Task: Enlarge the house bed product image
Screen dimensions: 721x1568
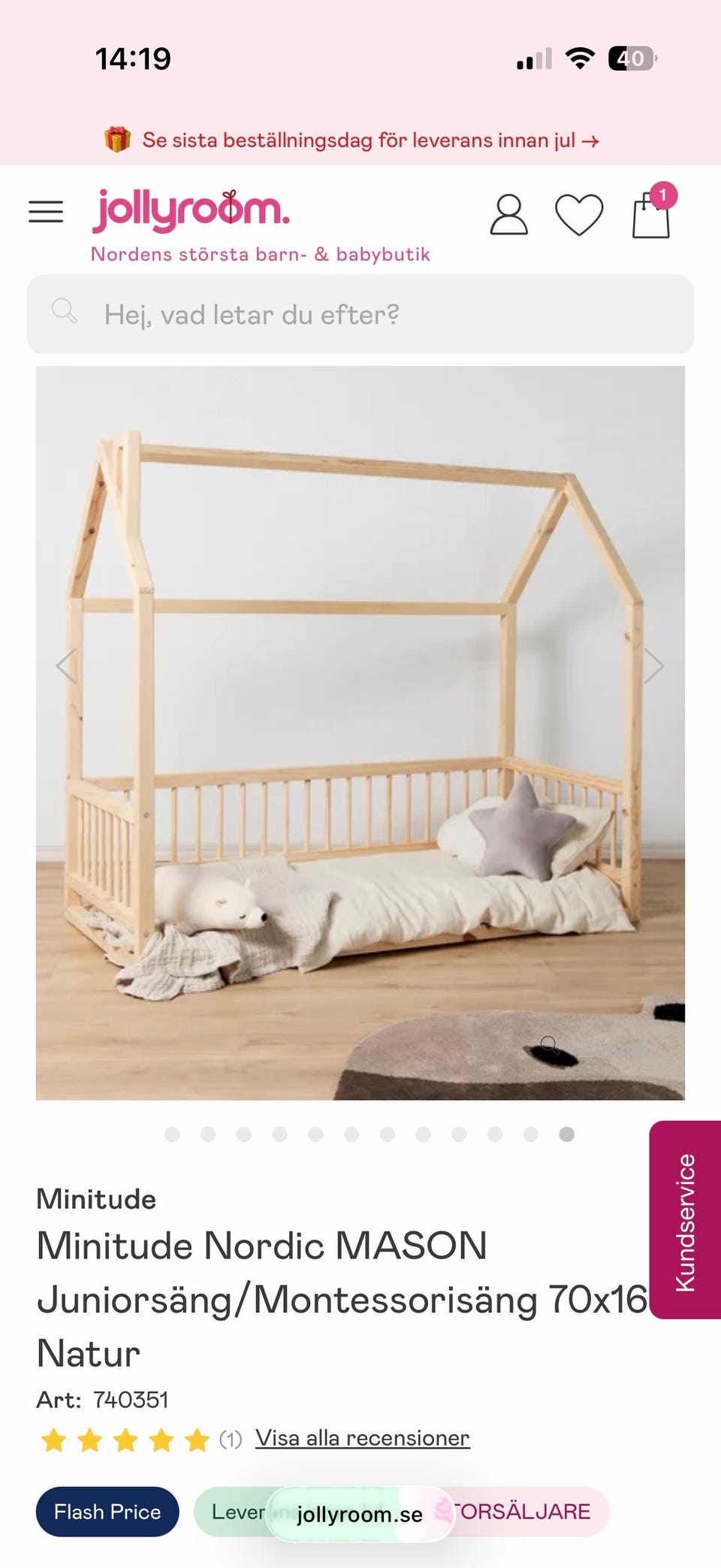Action: coord(360,733)
